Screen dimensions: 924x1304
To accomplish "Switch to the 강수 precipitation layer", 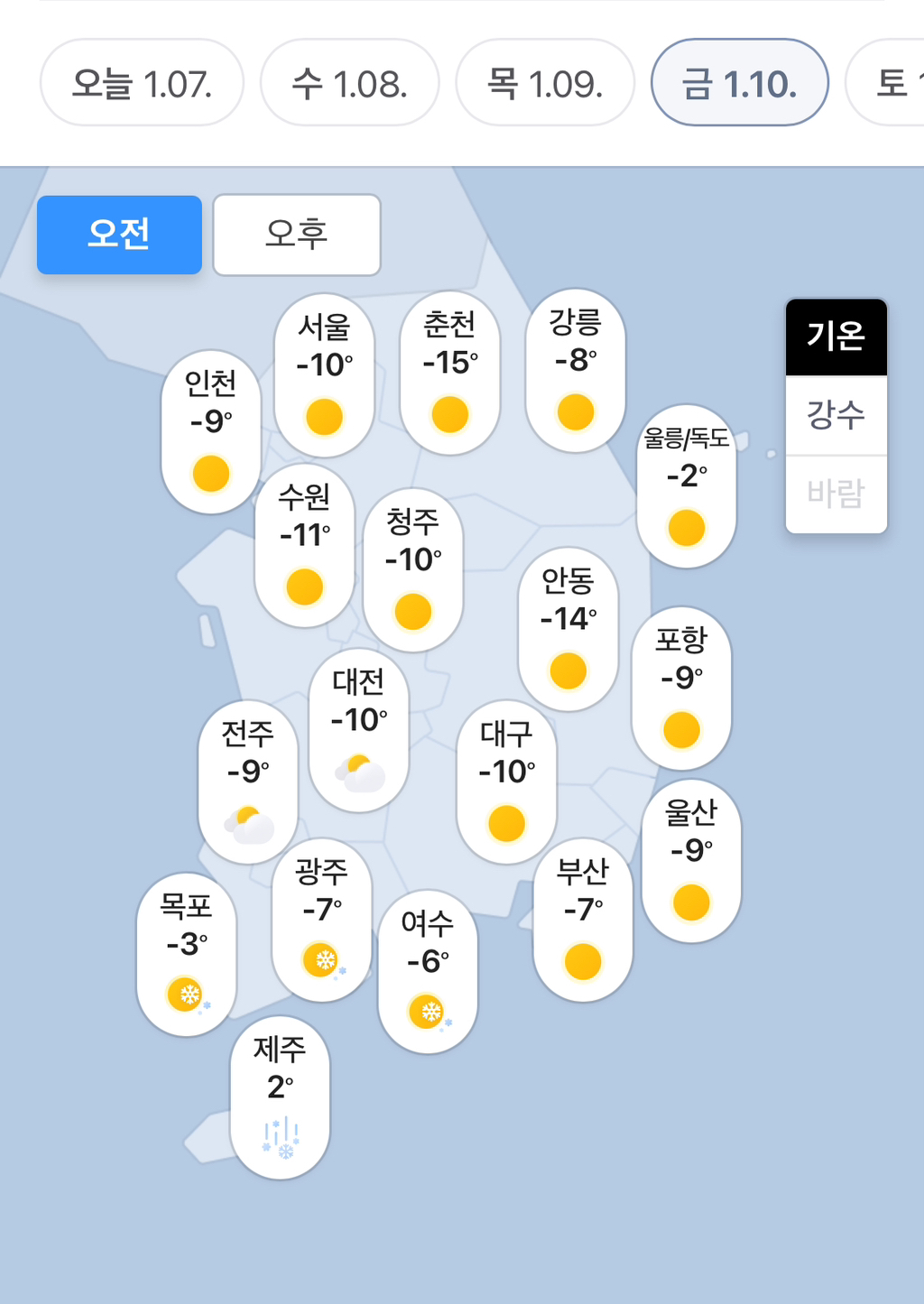I will (x=836, y=414).
